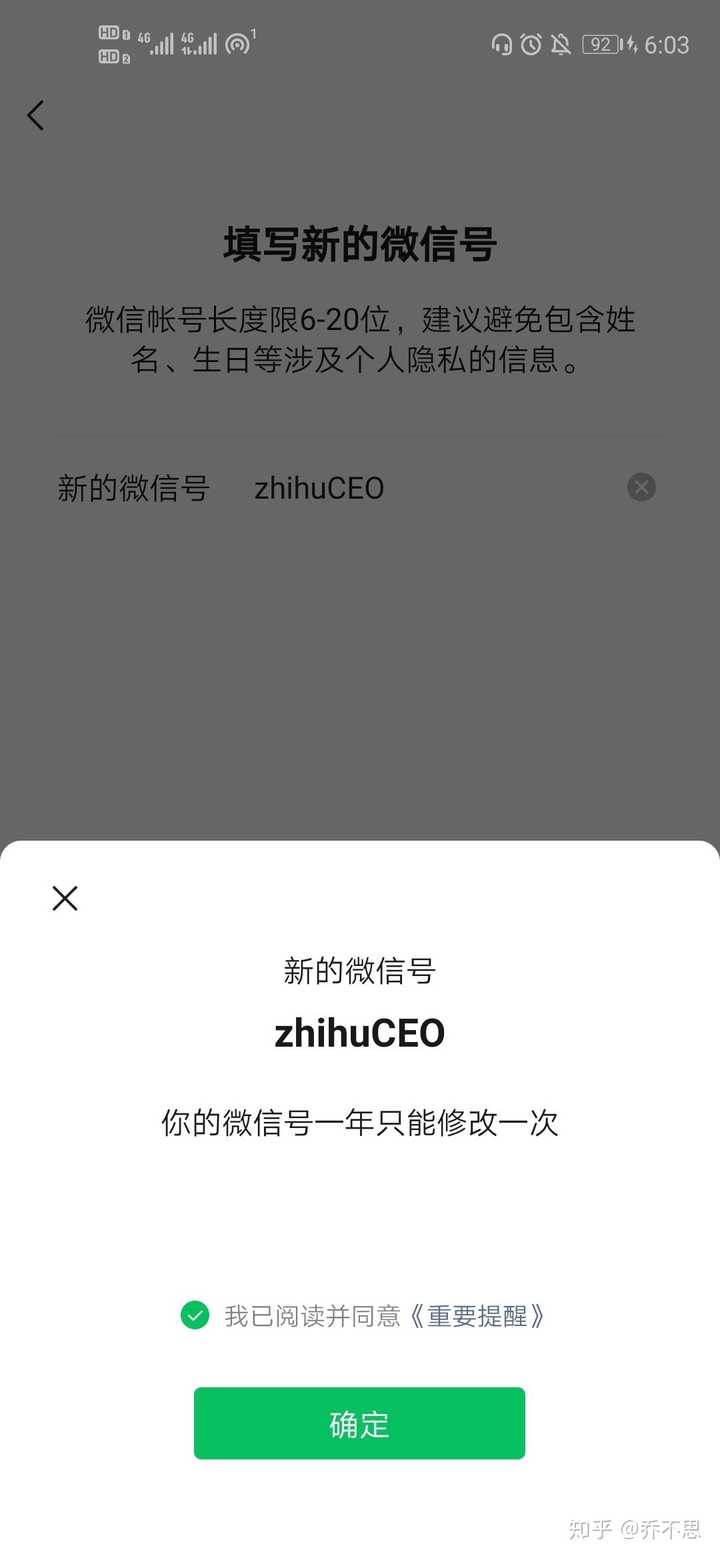The image size is (720, 1560).
Task: Open the 《重要提醒》 link
Action: [477, 1316]
